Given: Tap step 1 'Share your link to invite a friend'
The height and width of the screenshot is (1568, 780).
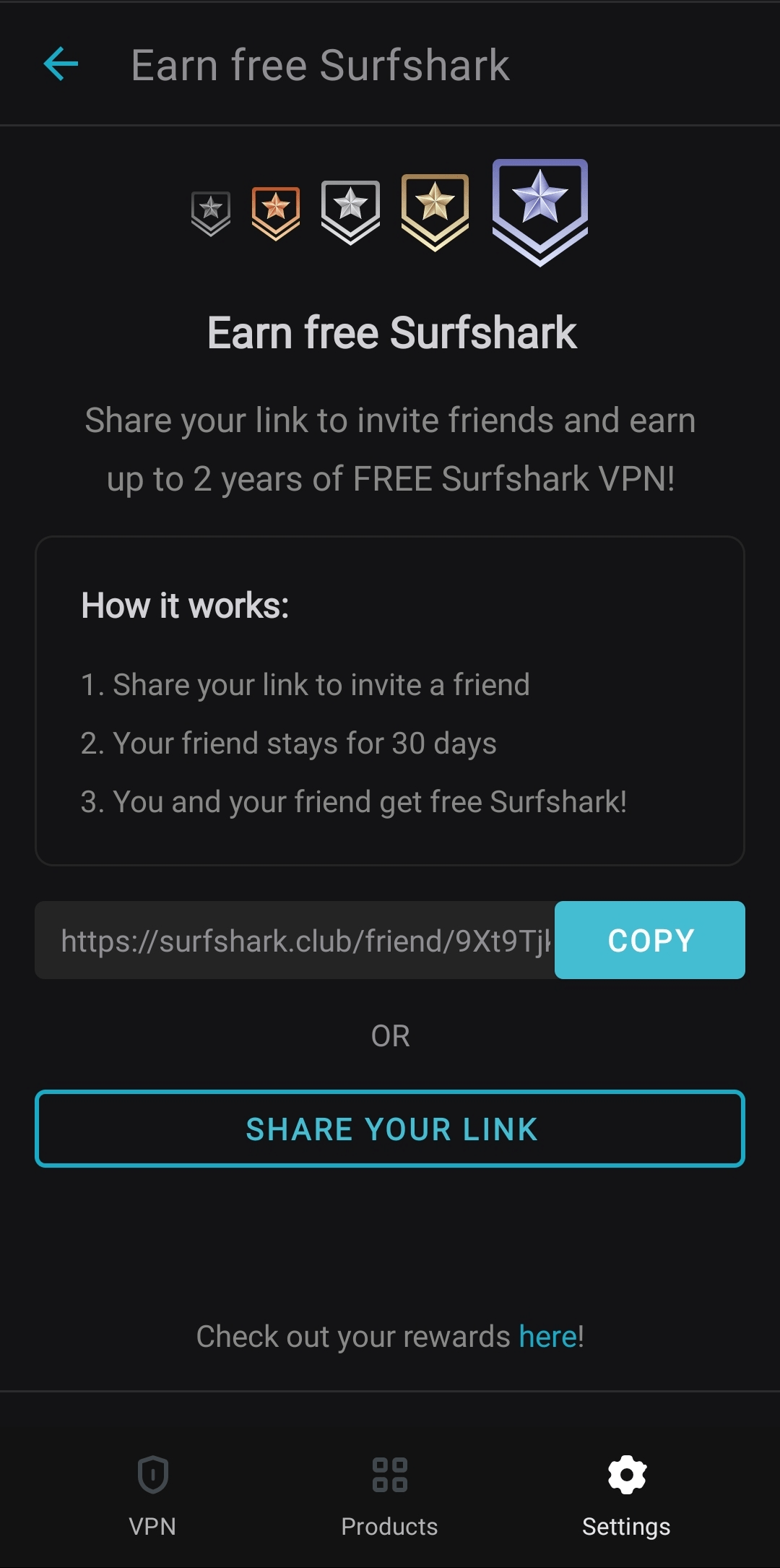Looking at the screenshot, I should pyautogui.click(x=321, y=685).
